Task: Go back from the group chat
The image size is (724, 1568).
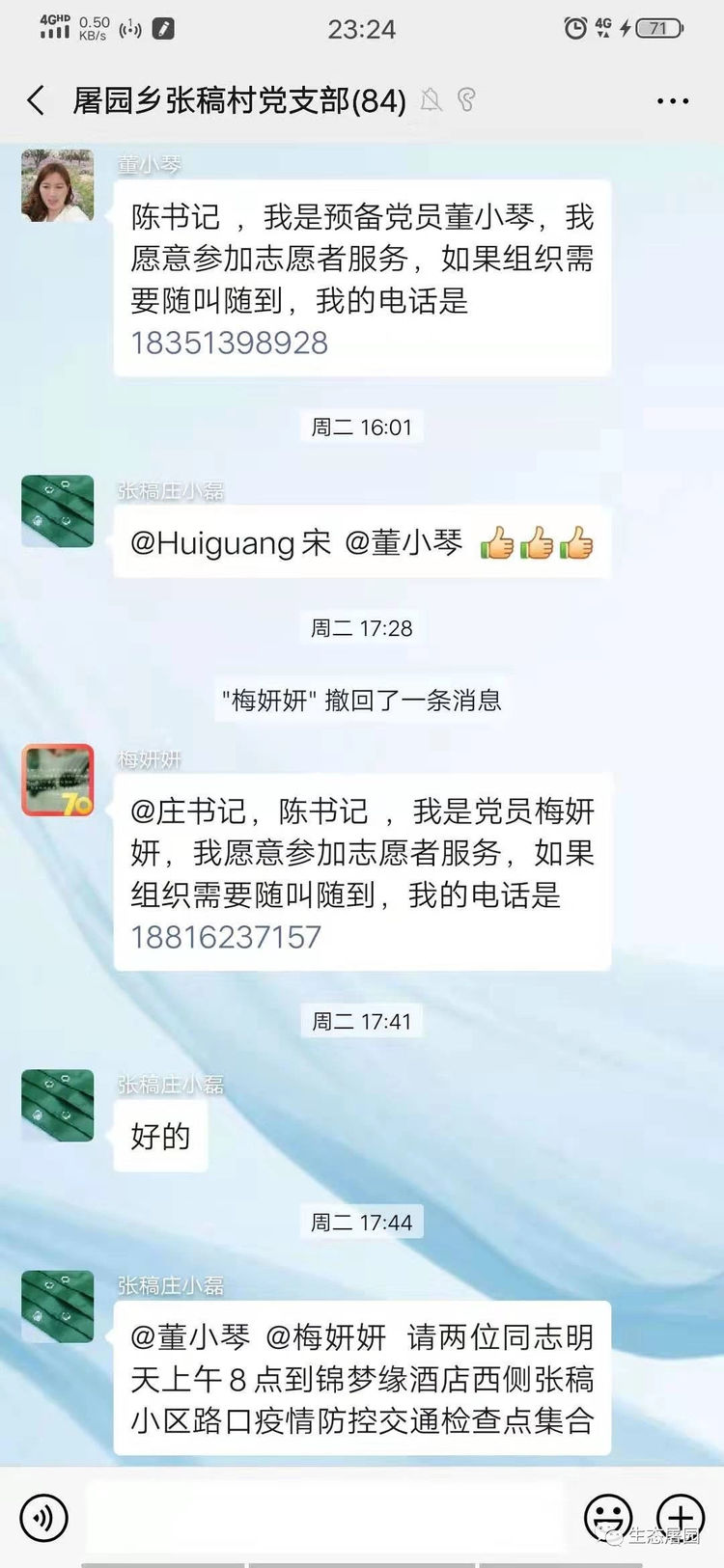Action: 37,100
